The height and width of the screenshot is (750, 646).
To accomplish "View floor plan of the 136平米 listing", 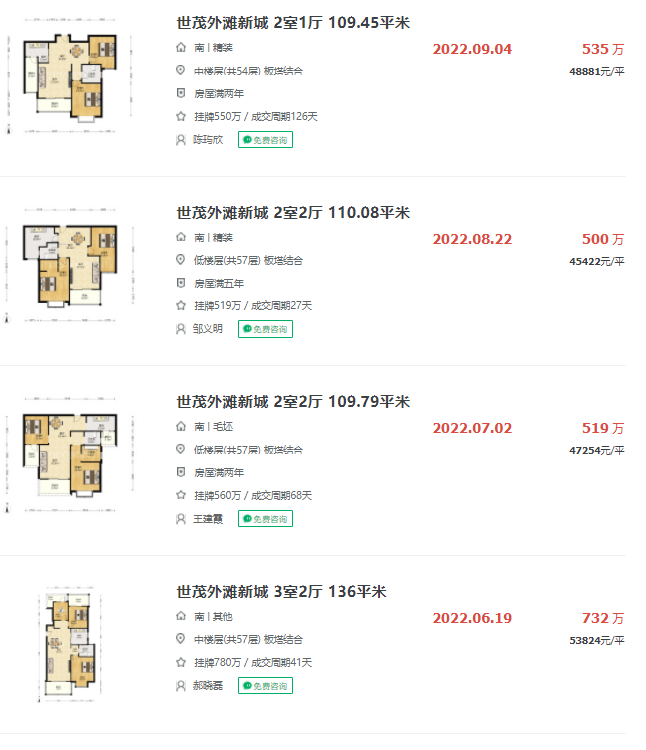I will pyautogui.click(x=69, y=647).
